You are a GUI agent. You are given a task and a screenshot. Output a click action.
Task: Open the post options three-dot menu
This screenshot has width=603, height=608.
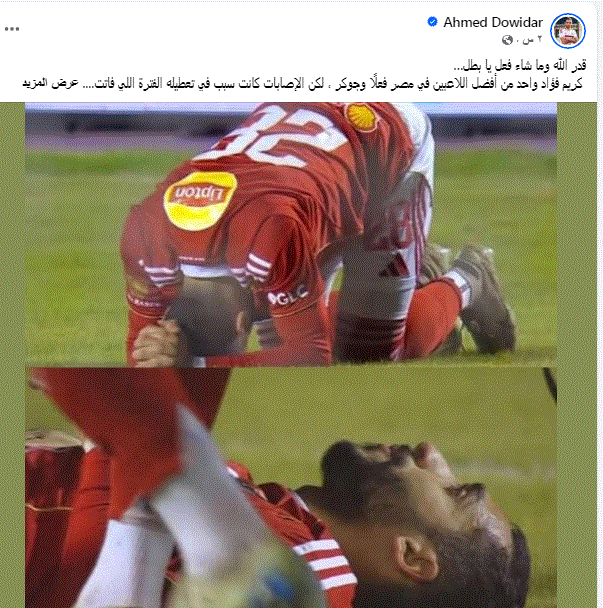12,30
